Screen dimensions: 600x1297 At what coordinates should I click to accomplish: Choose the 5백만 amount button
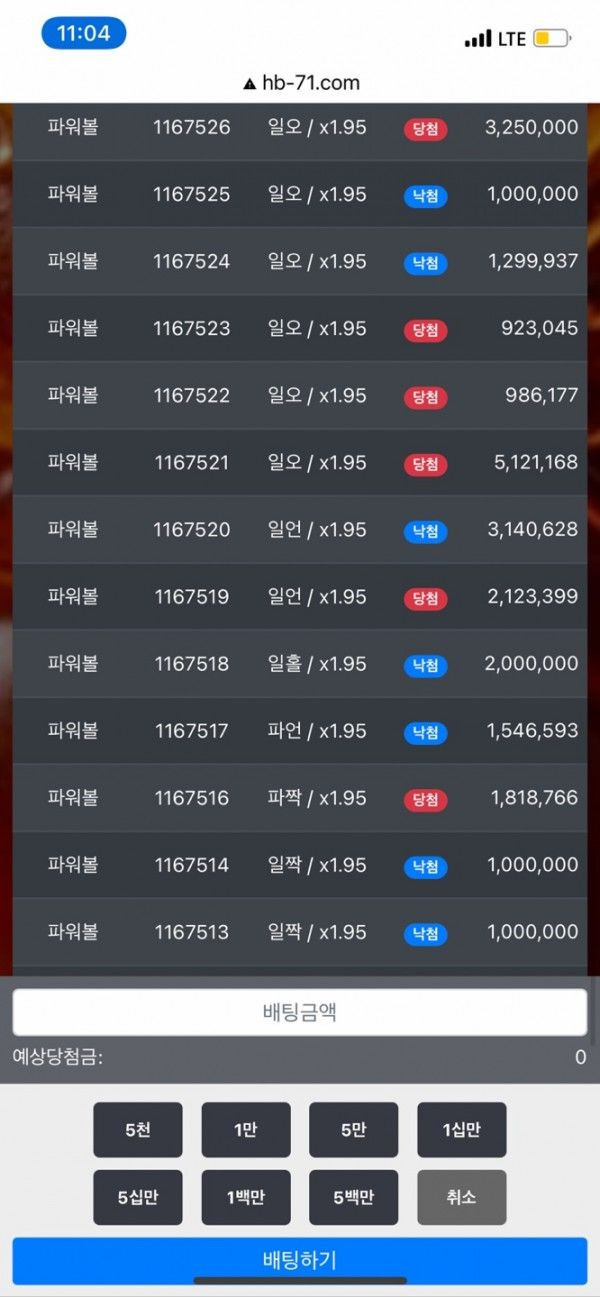tap(353, 1197)
